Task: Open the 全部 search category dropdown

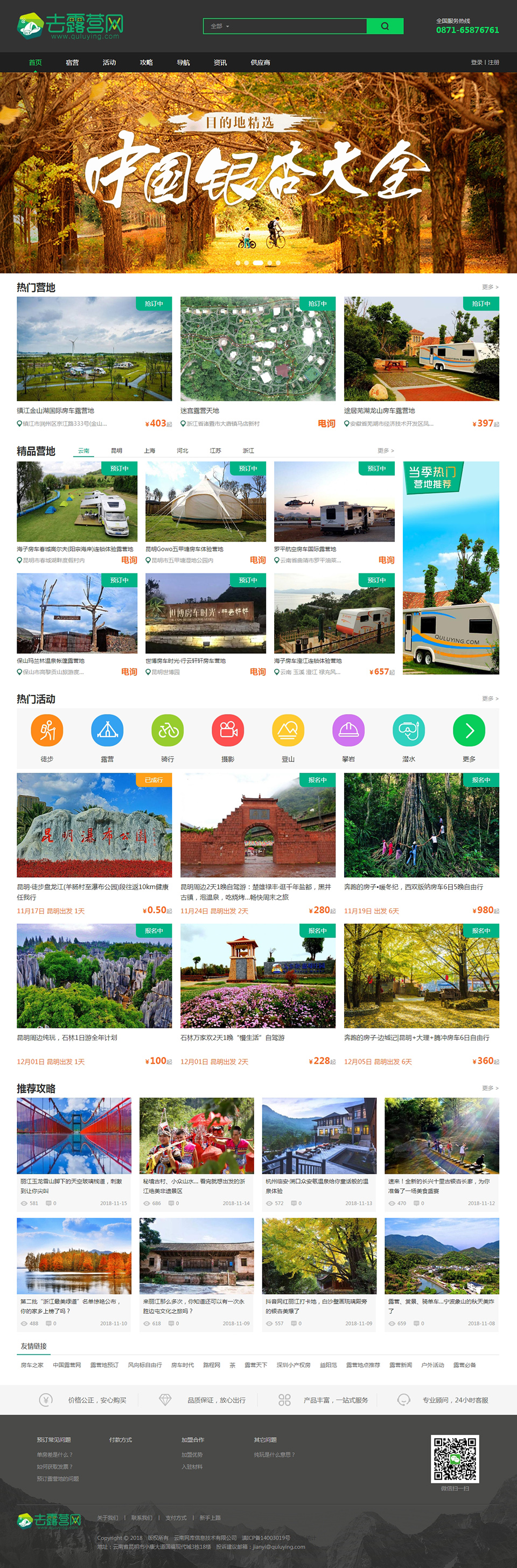Action: click(x=220, y=26)
